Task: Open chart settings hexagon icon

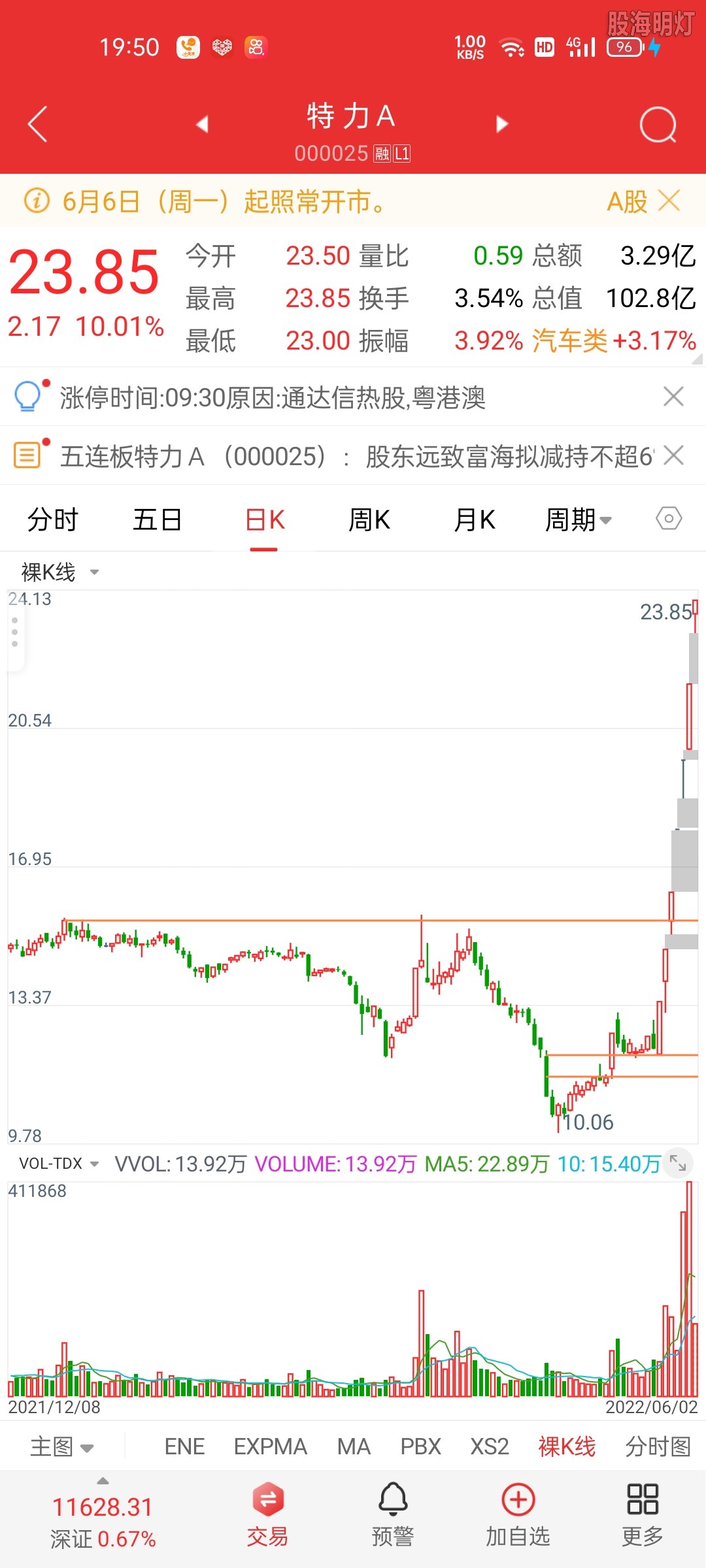Action: click(669, 519)
